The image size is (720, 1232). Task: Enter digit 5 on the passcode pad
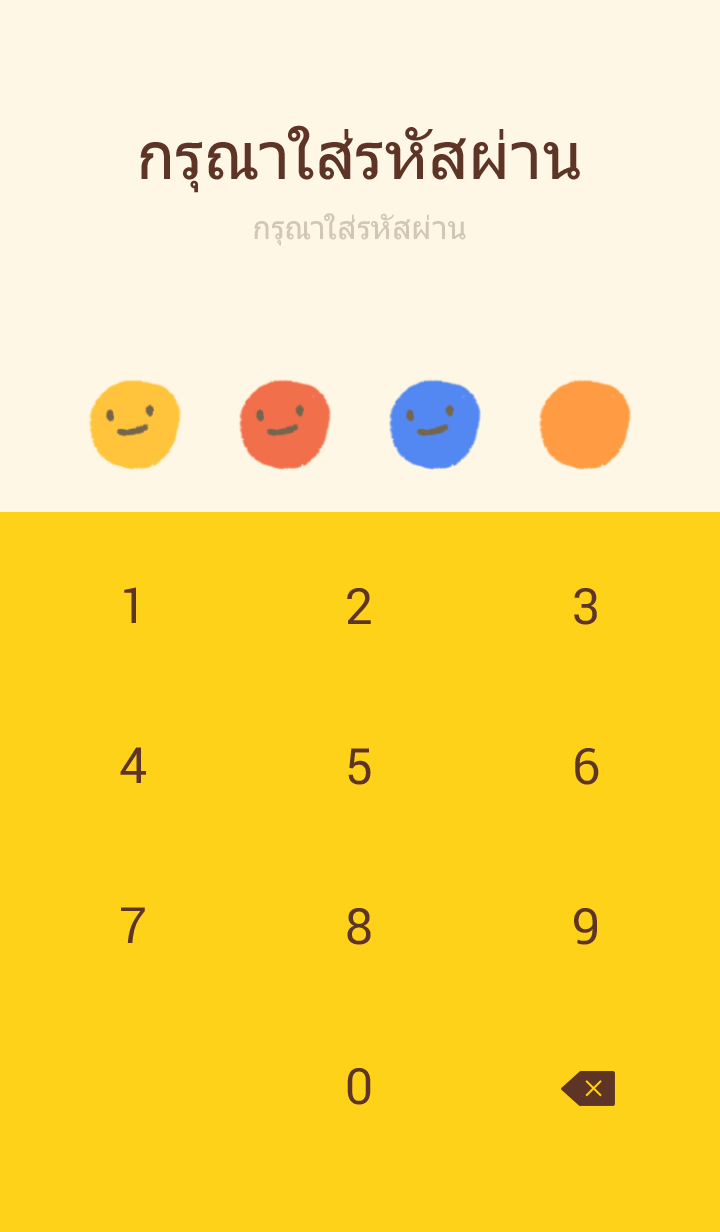[359, 767]
